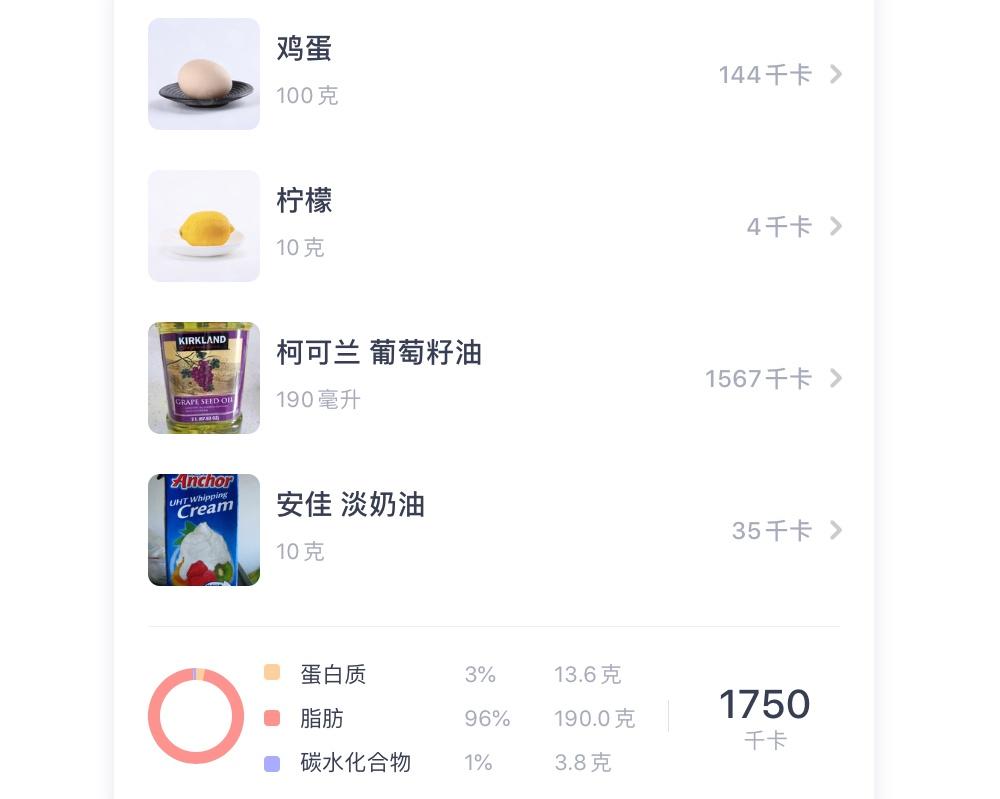Open the 鸡蛋 ingredient row
This screenshot has width=1000, height=799.
(x=494, y=74)
